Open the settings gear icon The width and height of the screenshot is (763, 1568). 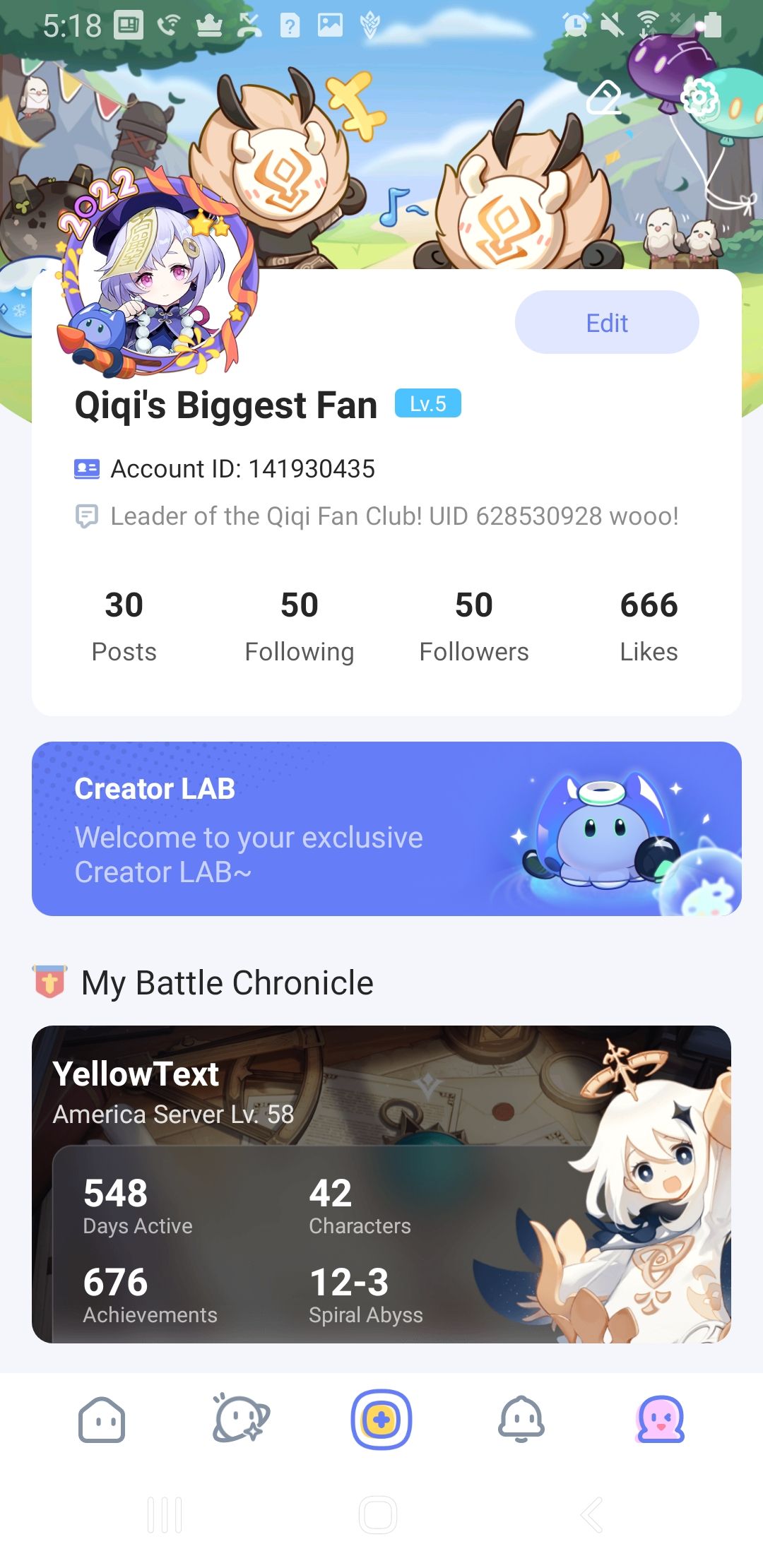pyautogui.click(x=699, y=98)
